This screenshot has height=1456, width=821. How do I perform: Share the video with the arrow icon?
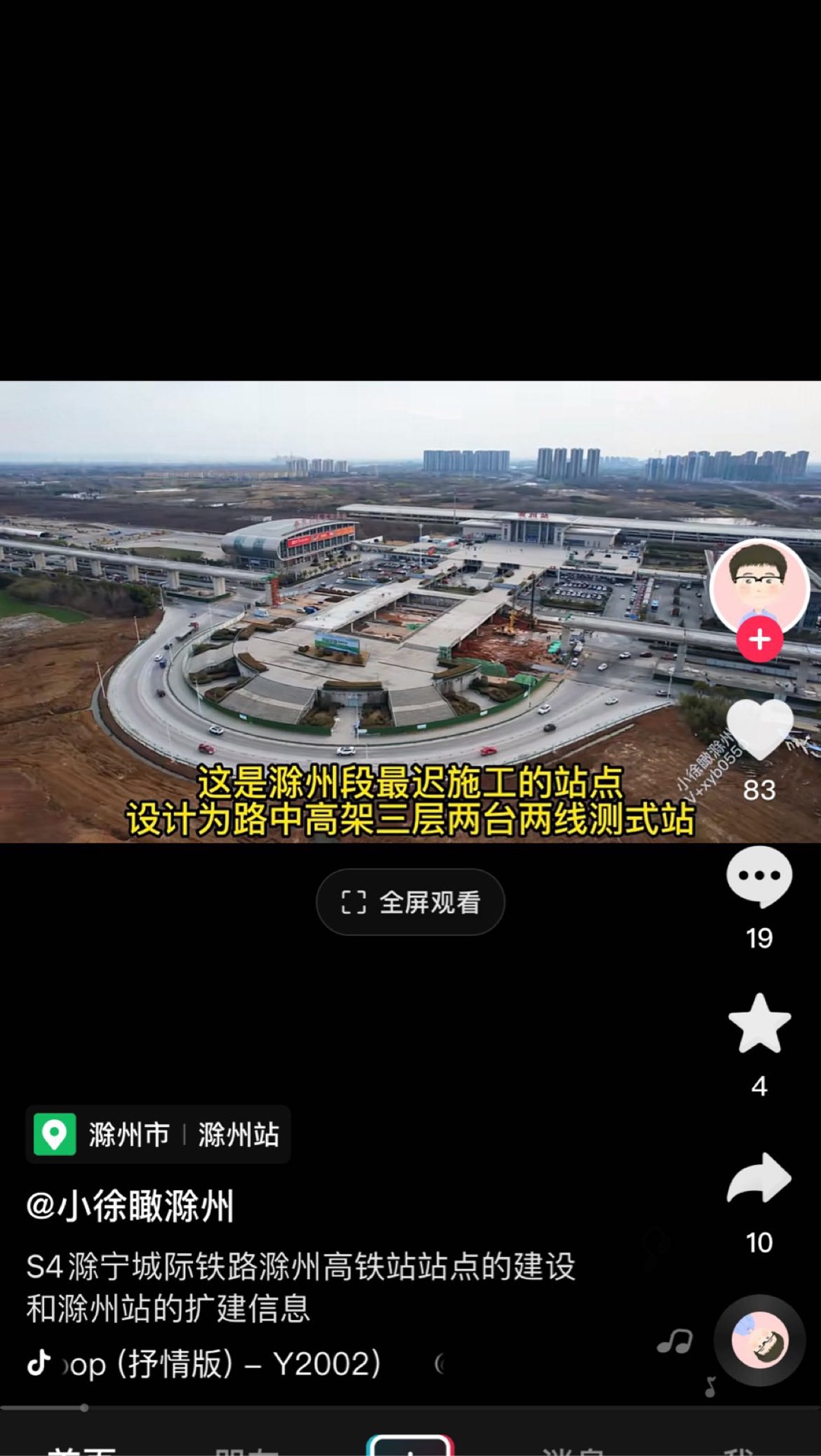click(759, 1177)
